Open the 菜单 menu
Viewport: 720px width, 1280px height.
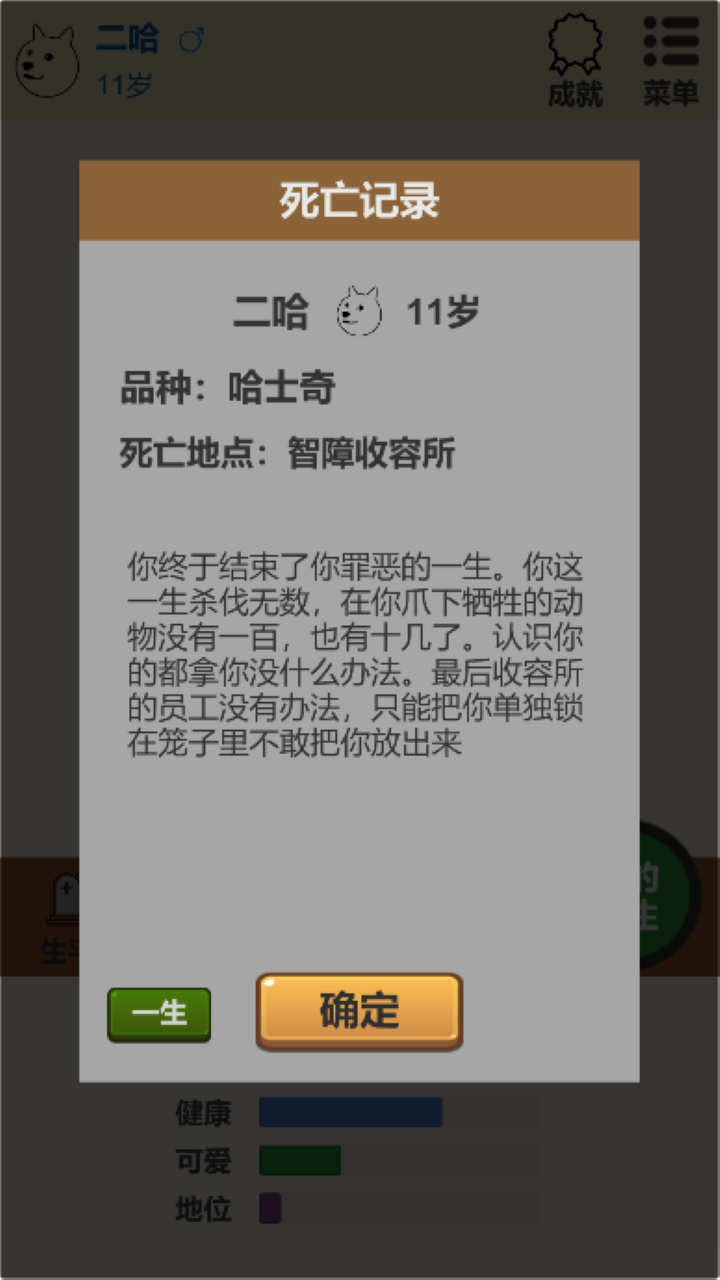[670, 60]
